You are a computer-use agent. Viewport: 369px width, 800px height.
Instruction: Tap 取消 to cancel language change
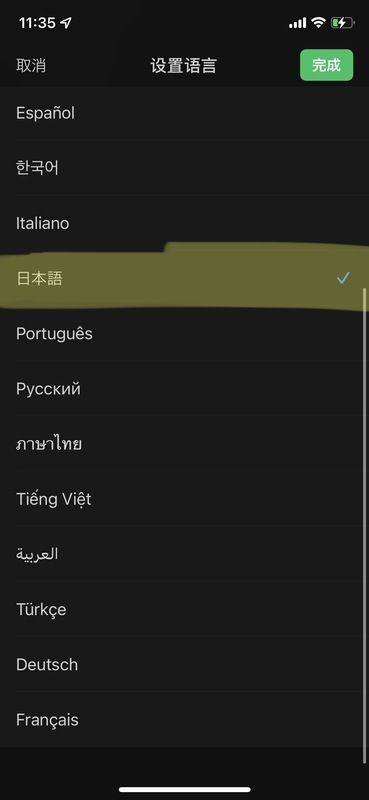click(31, 65)
